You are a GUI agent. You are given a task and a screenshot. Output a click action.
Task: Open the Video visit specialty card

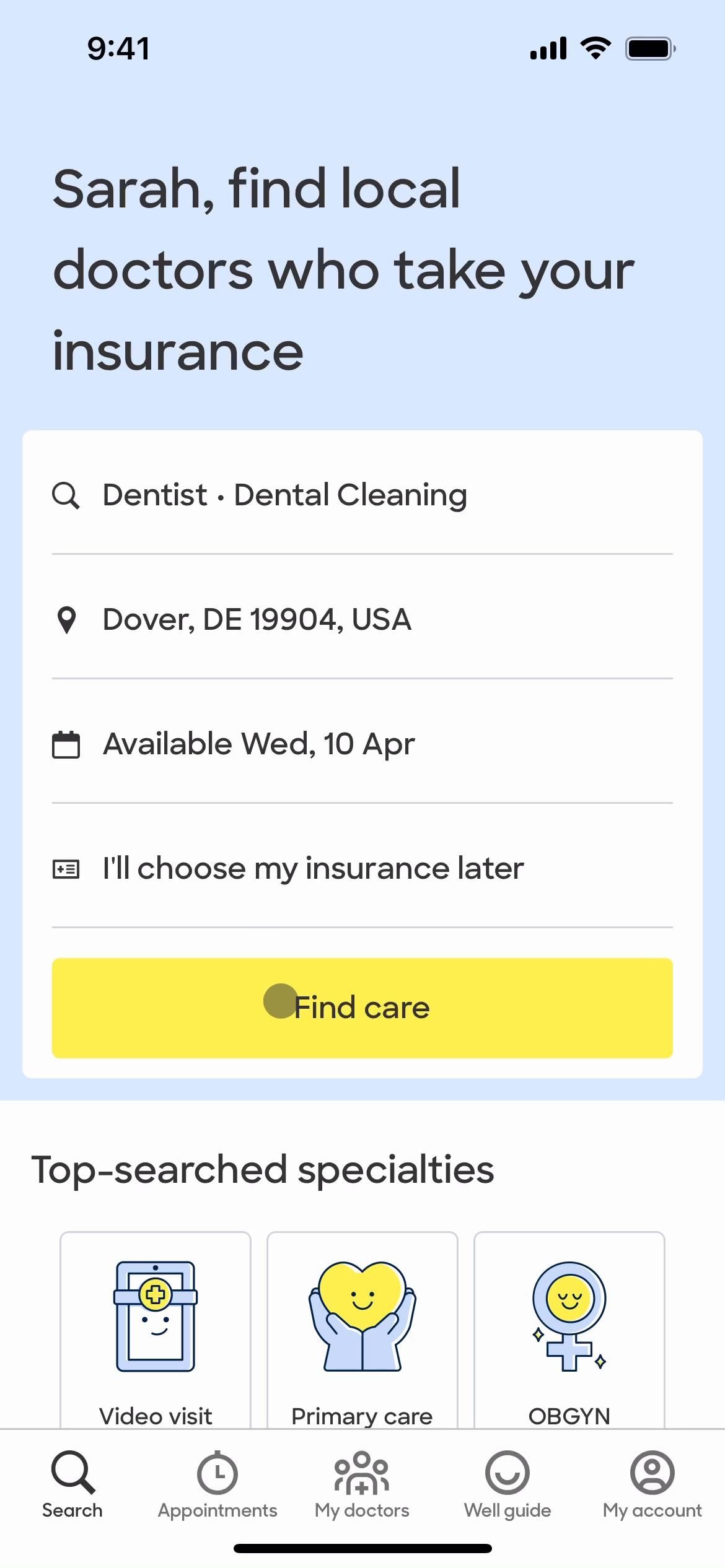[156, 1331]
